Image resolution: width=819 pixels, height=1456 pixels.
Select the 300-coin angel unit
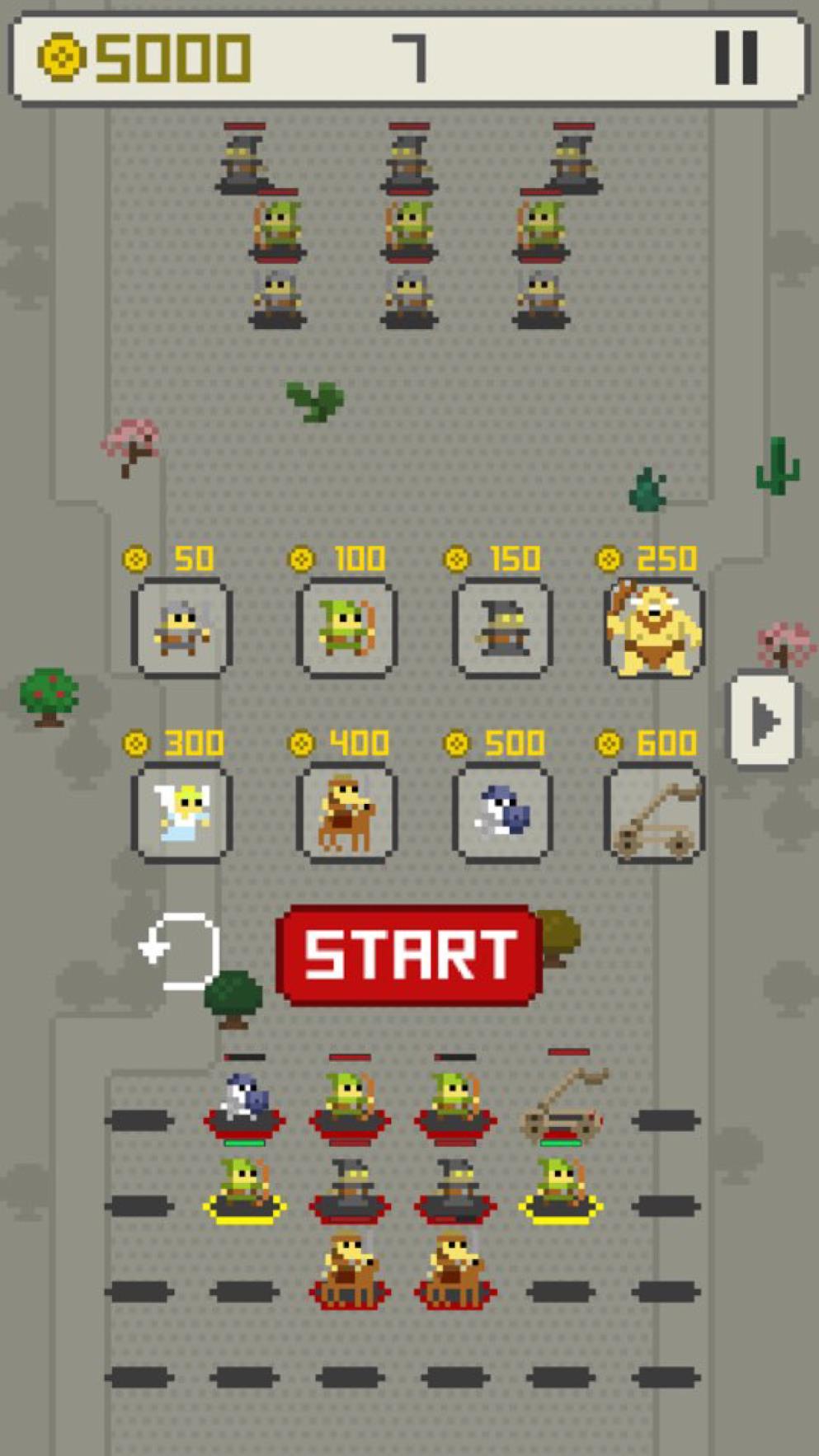pos(181,812)
